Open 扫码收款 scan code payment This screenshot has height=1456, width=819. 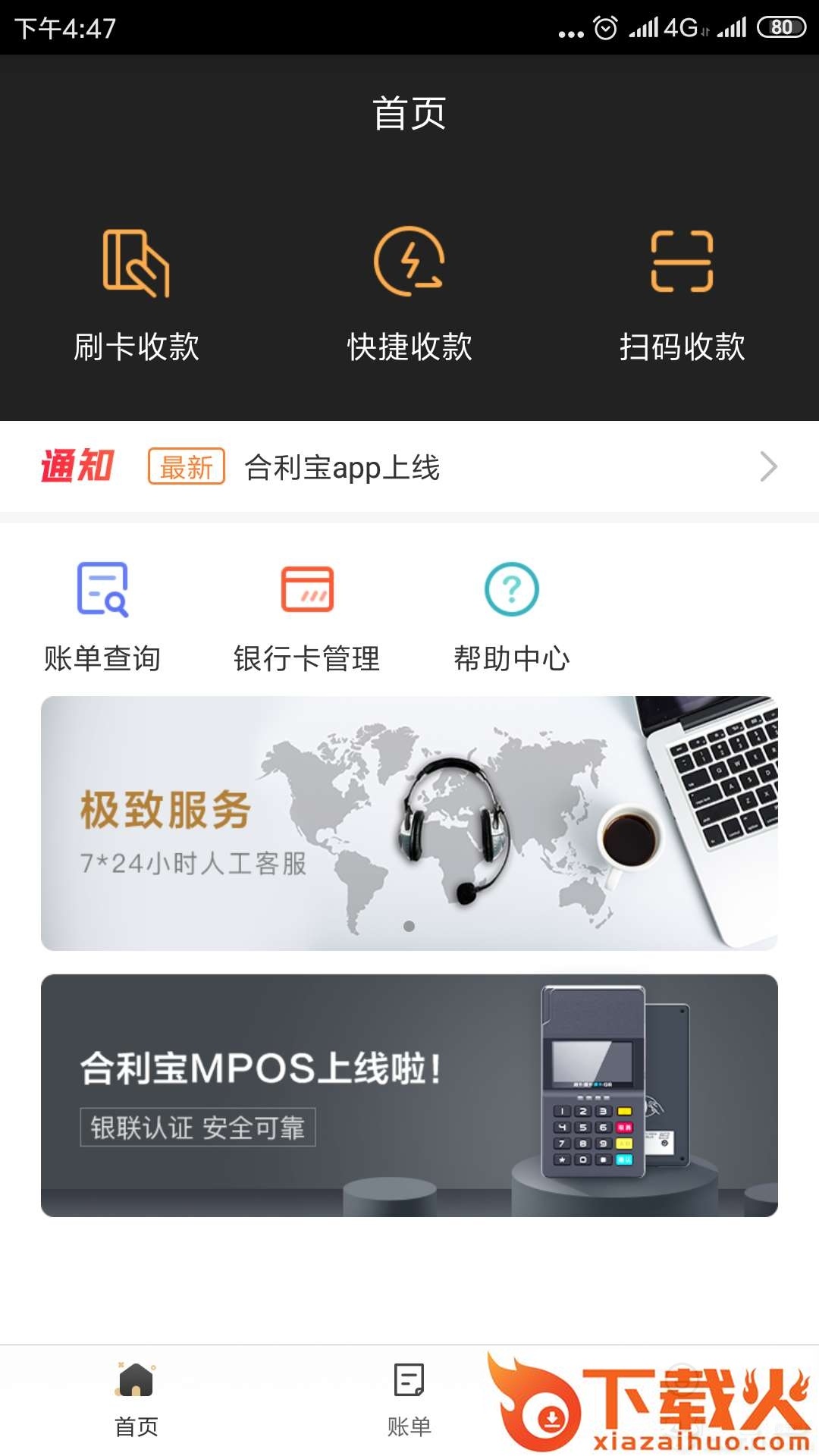(682, 292)
